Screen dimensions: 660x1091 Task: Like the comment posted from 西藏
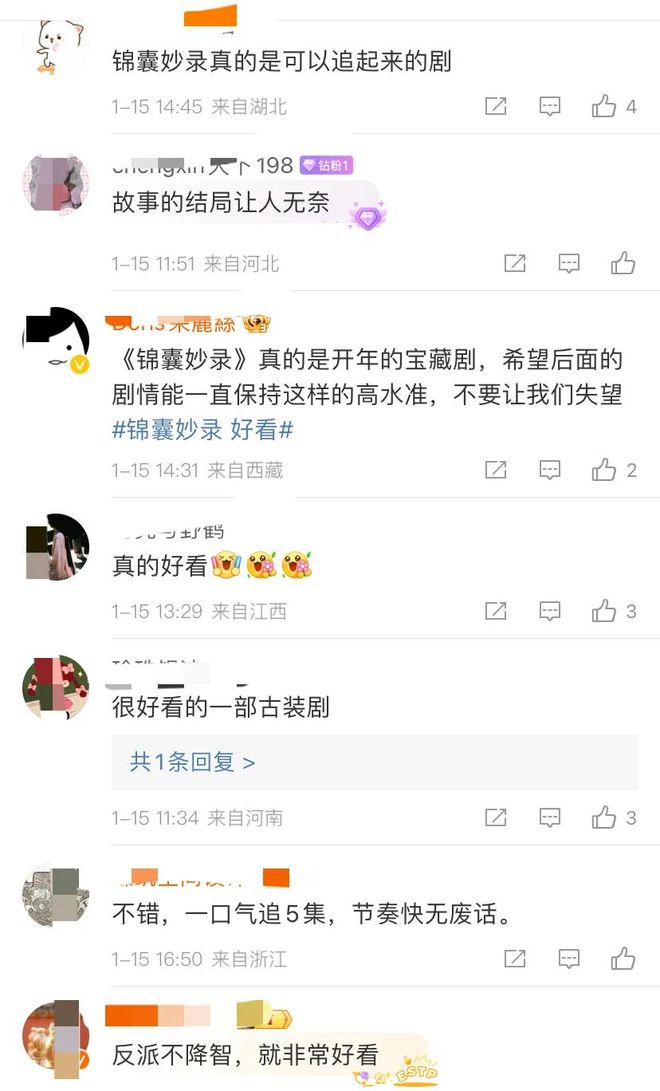[x=604, y=469]
